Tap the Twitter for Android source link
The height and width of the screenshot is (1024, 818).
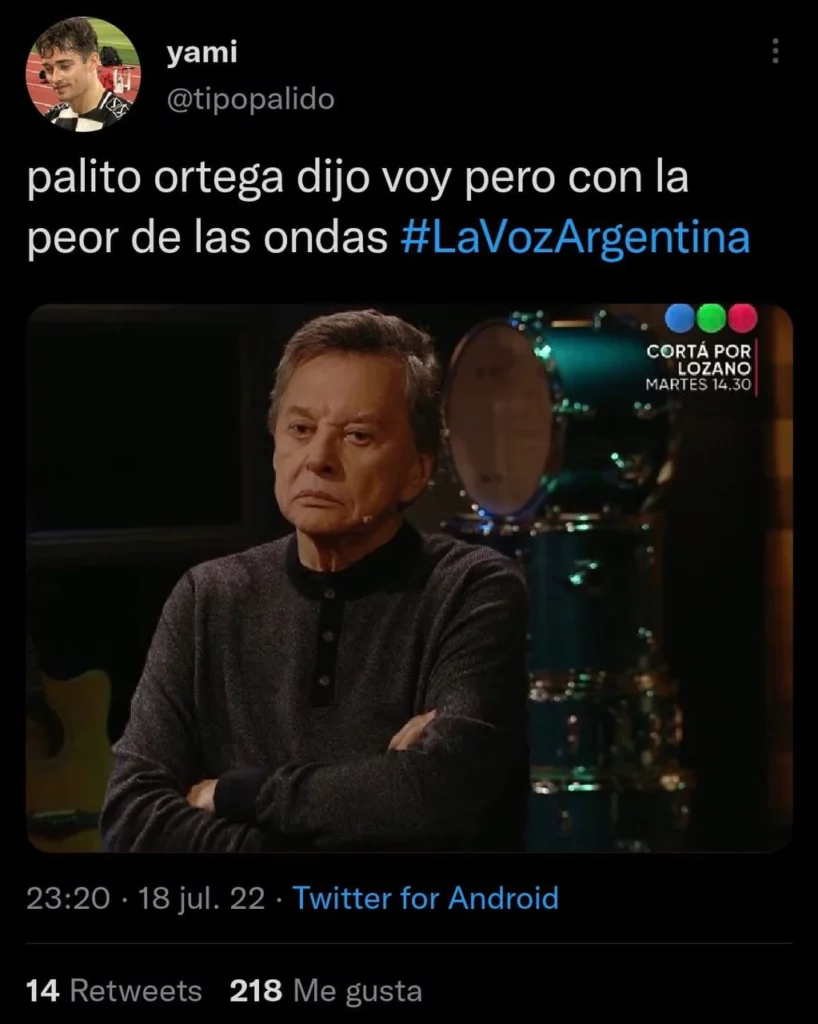point(425,898)
